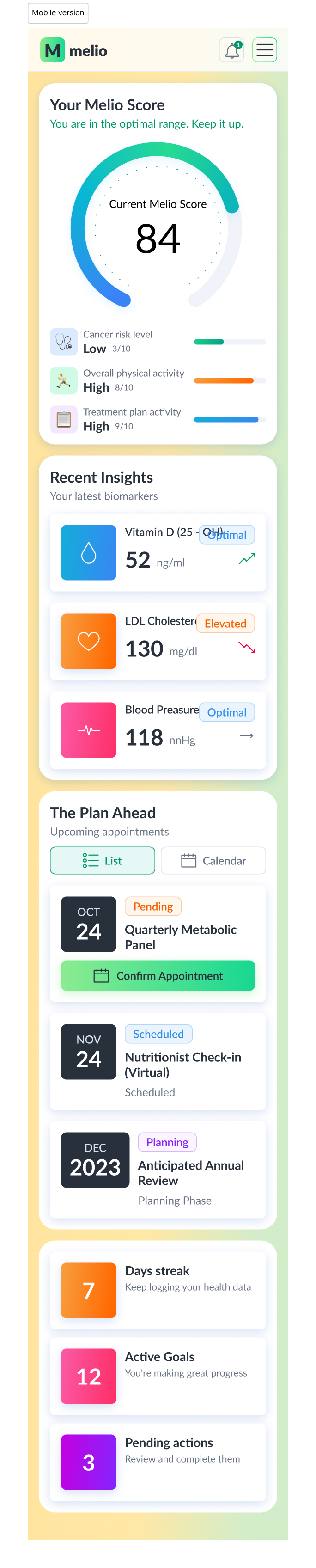Open the Vitamin D biomarker card

[x=158, y=552]
